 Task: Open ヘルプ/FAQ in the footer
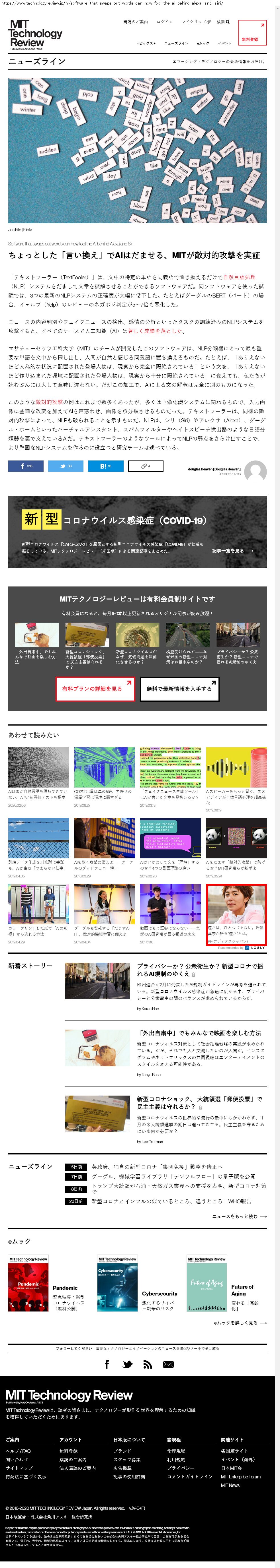click(x=18, y=1451)
